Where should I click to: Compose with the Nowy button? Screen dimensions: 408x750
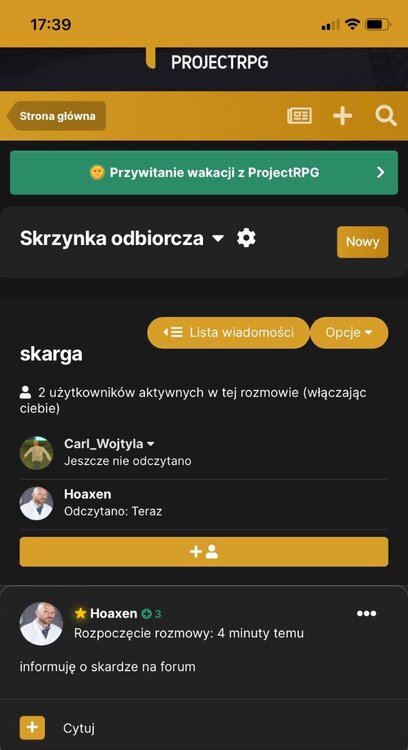coord(363,242)
